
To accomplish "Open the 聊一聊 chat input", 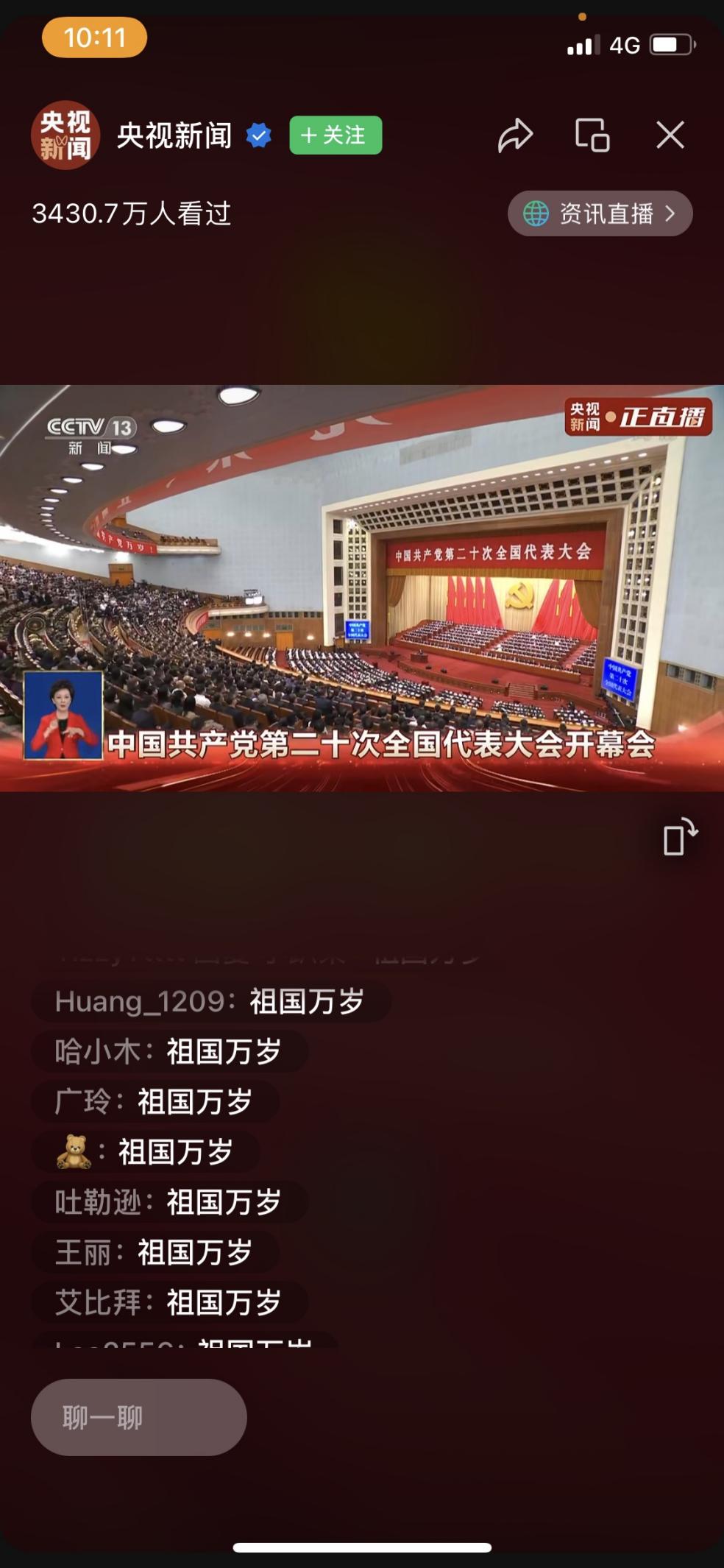I will point(138,1416).
